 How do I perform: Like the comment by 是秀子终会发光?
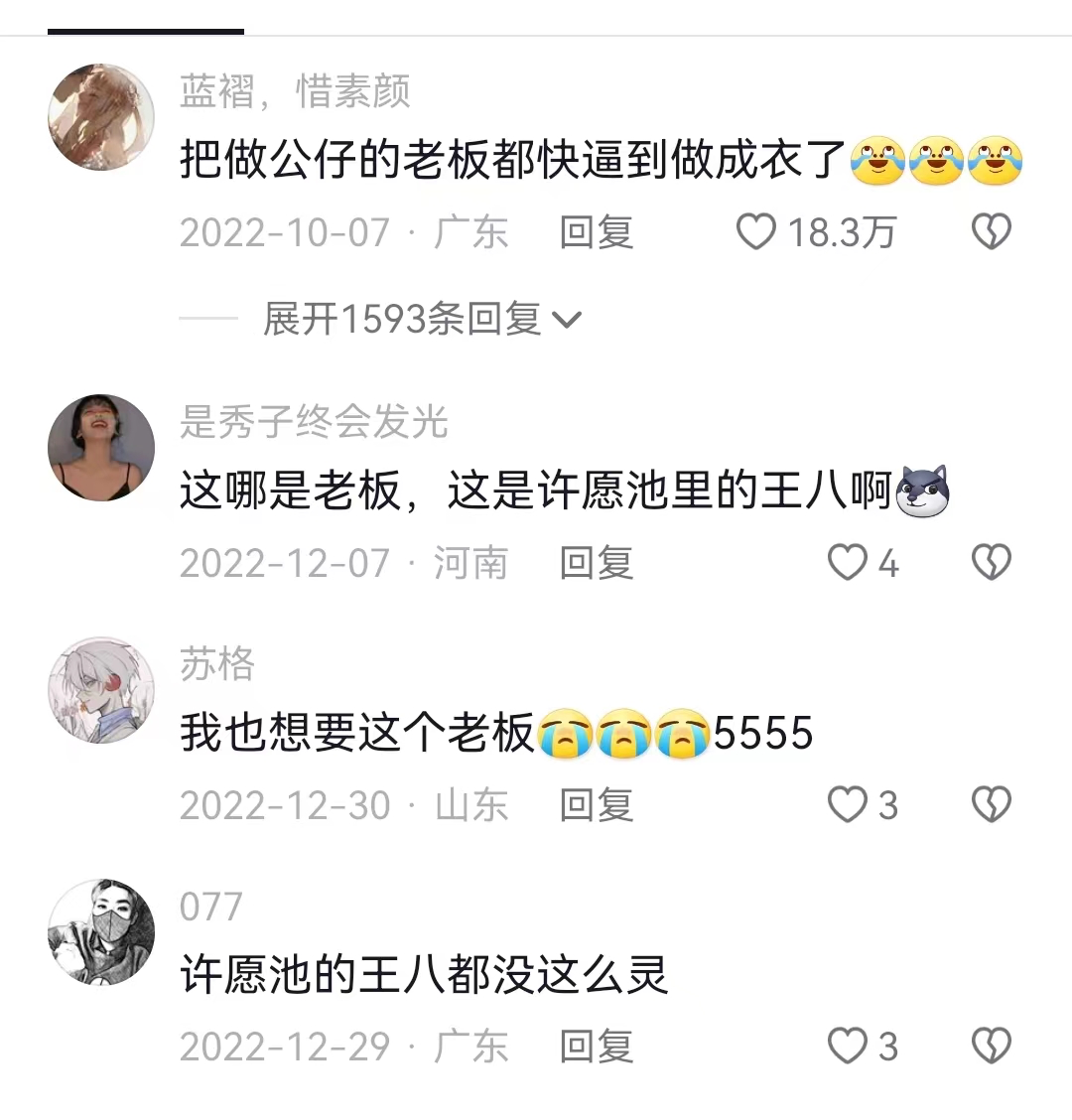click(x=848, y=563)
